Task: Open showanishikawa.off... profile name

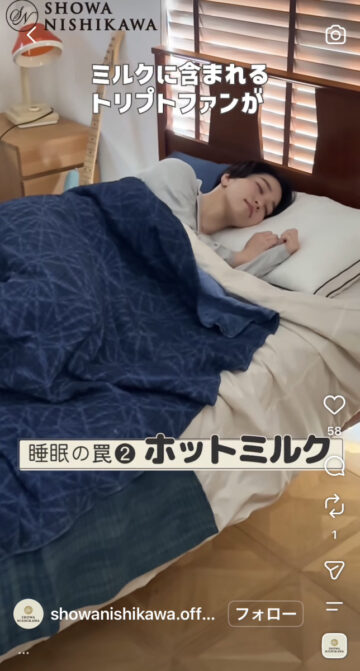Action: (x=133, y=615)
